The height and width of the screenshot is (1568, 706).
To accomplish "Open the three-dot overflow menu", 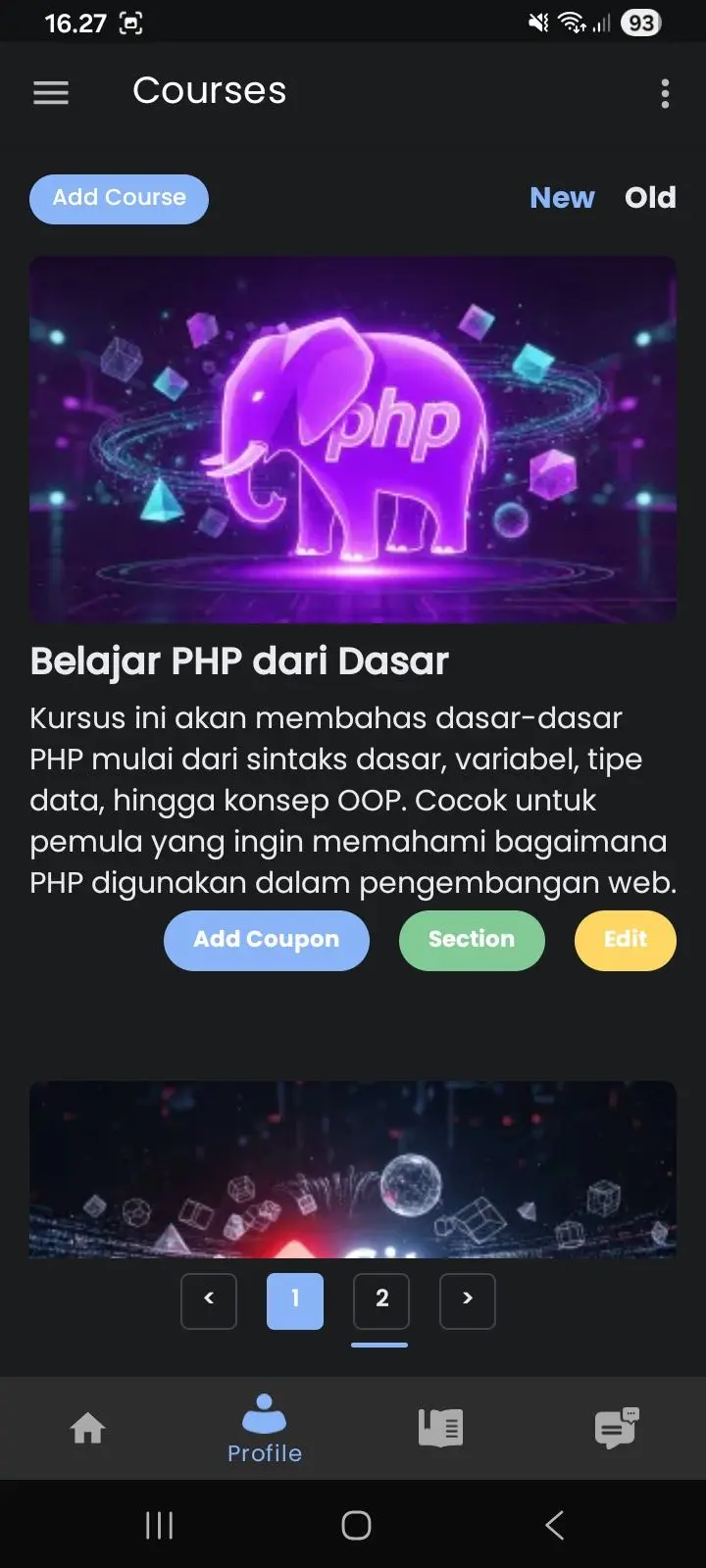I will [665, 93].
